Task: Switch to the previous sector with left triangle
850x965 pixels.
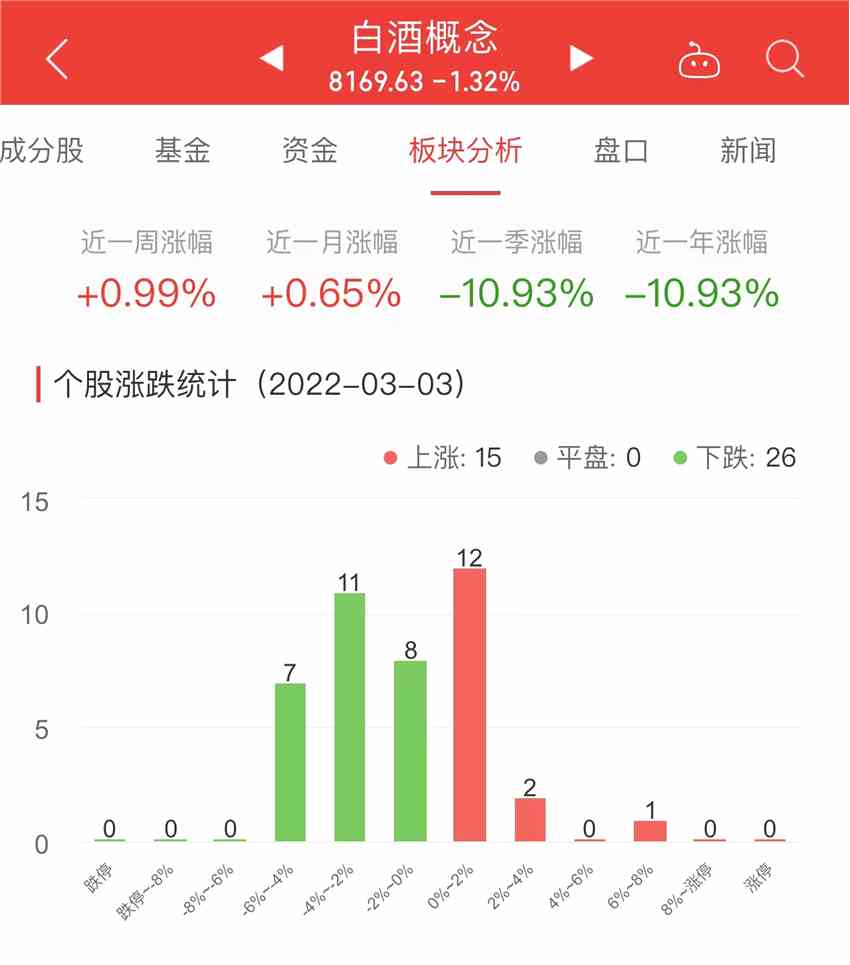Action: coord(271,58)
